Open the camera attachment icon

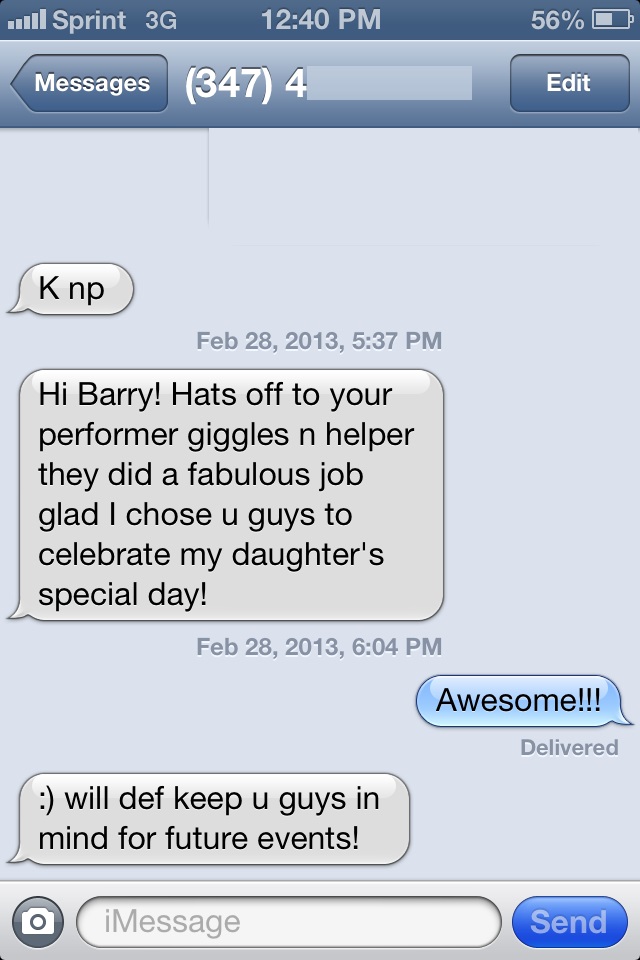[37, 921]
